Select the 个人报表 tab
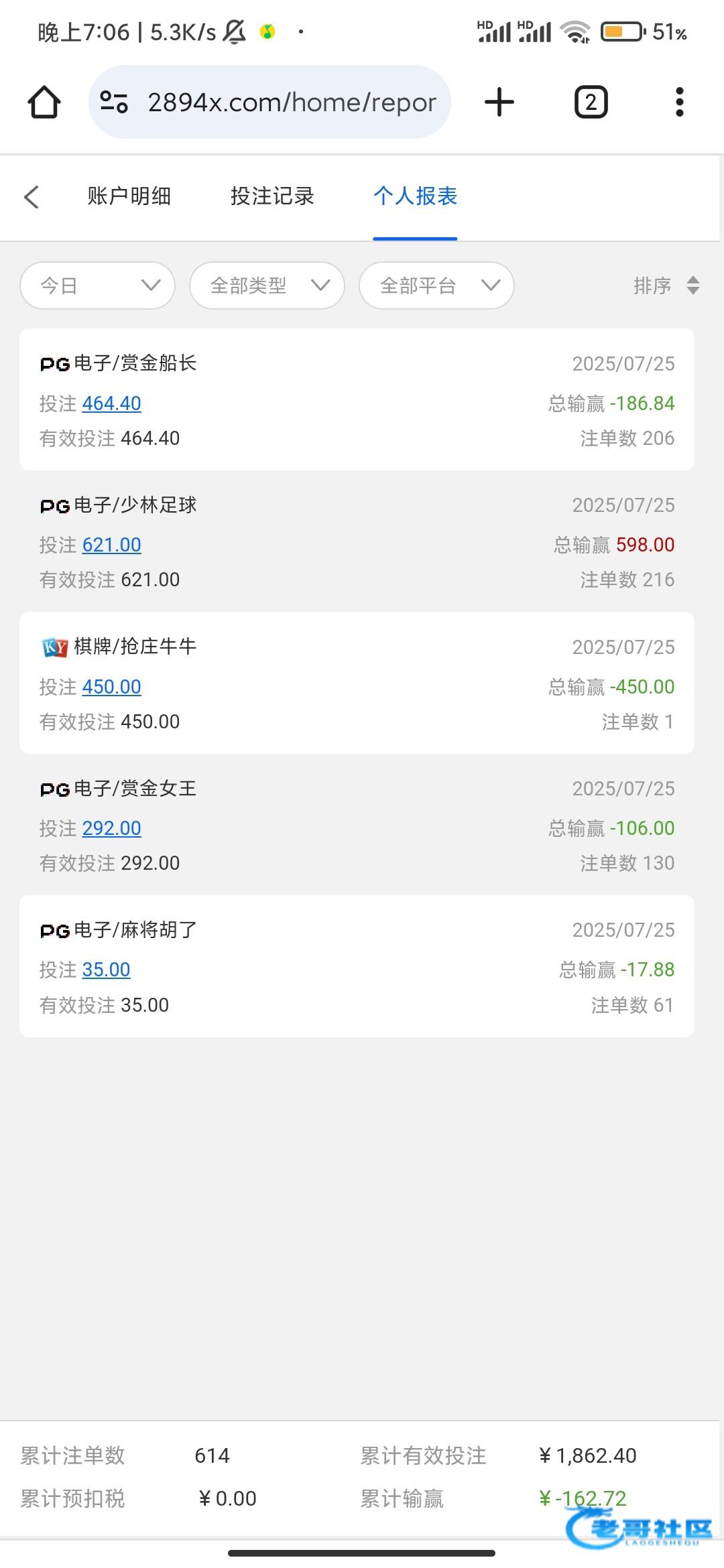The height and width of the screenshot is (1568, 724). click(x=415, y=196)
